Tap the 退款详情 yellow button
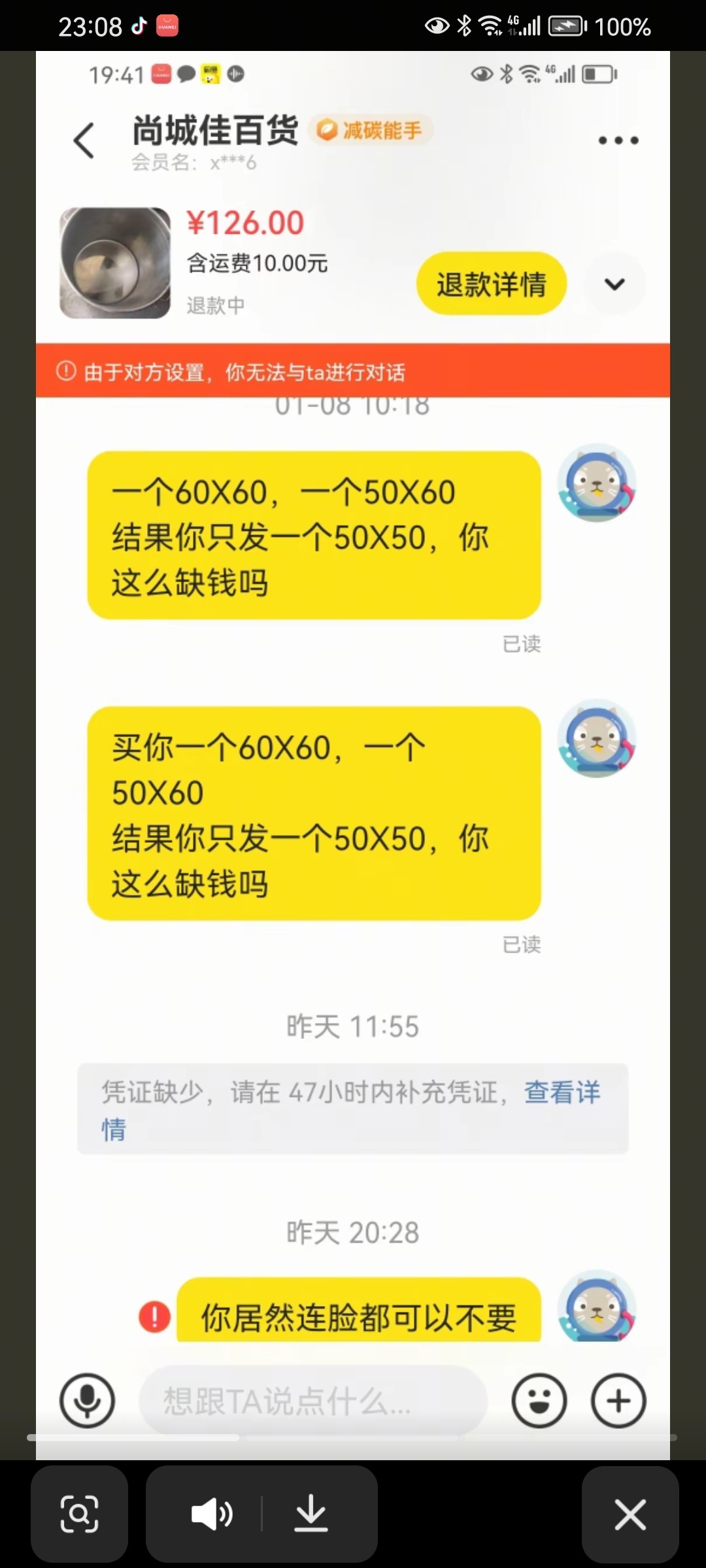Image resolution: width=706 pixels, height=1568 pixels. 490,284
